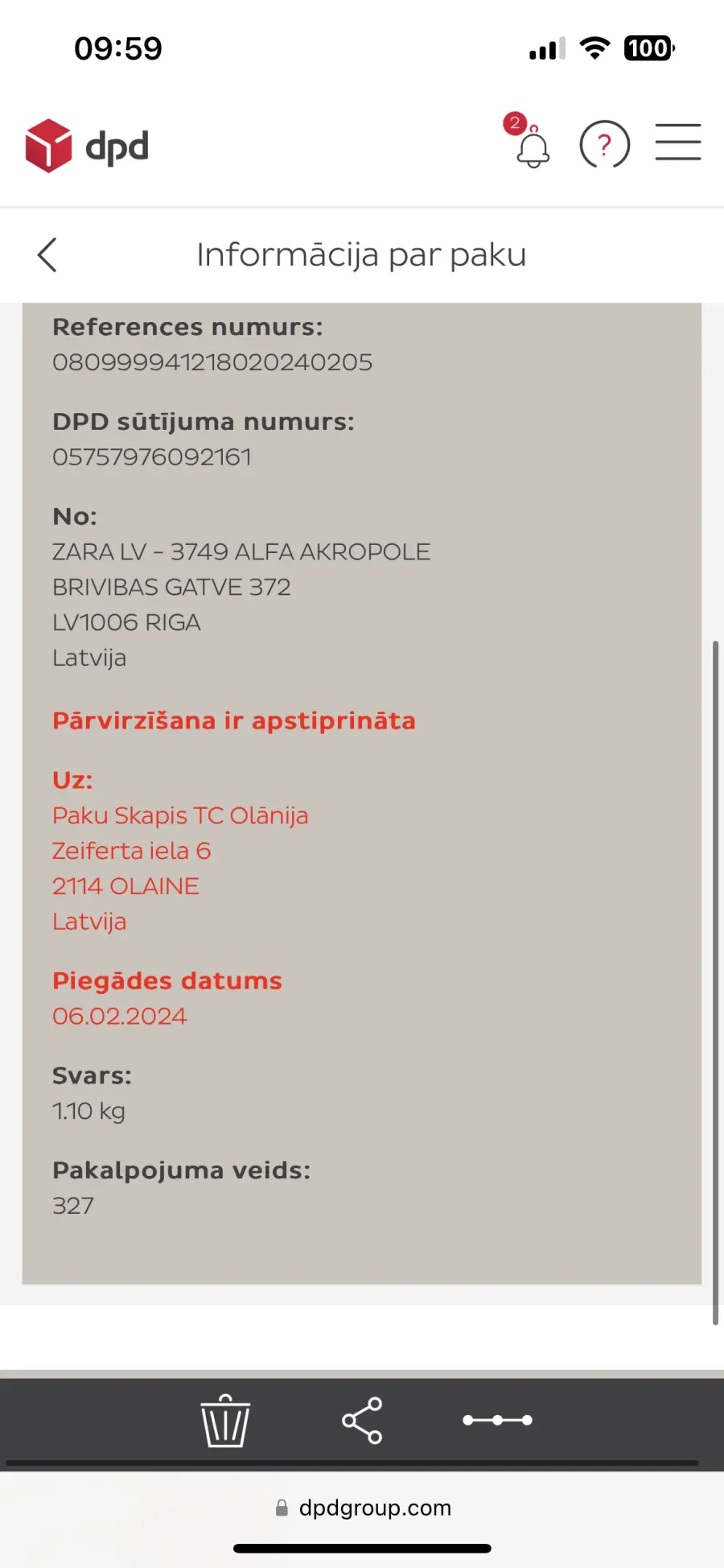Go back from Informācija par paku
This screenshot has height=1568, width=724.
click(47, 255)
